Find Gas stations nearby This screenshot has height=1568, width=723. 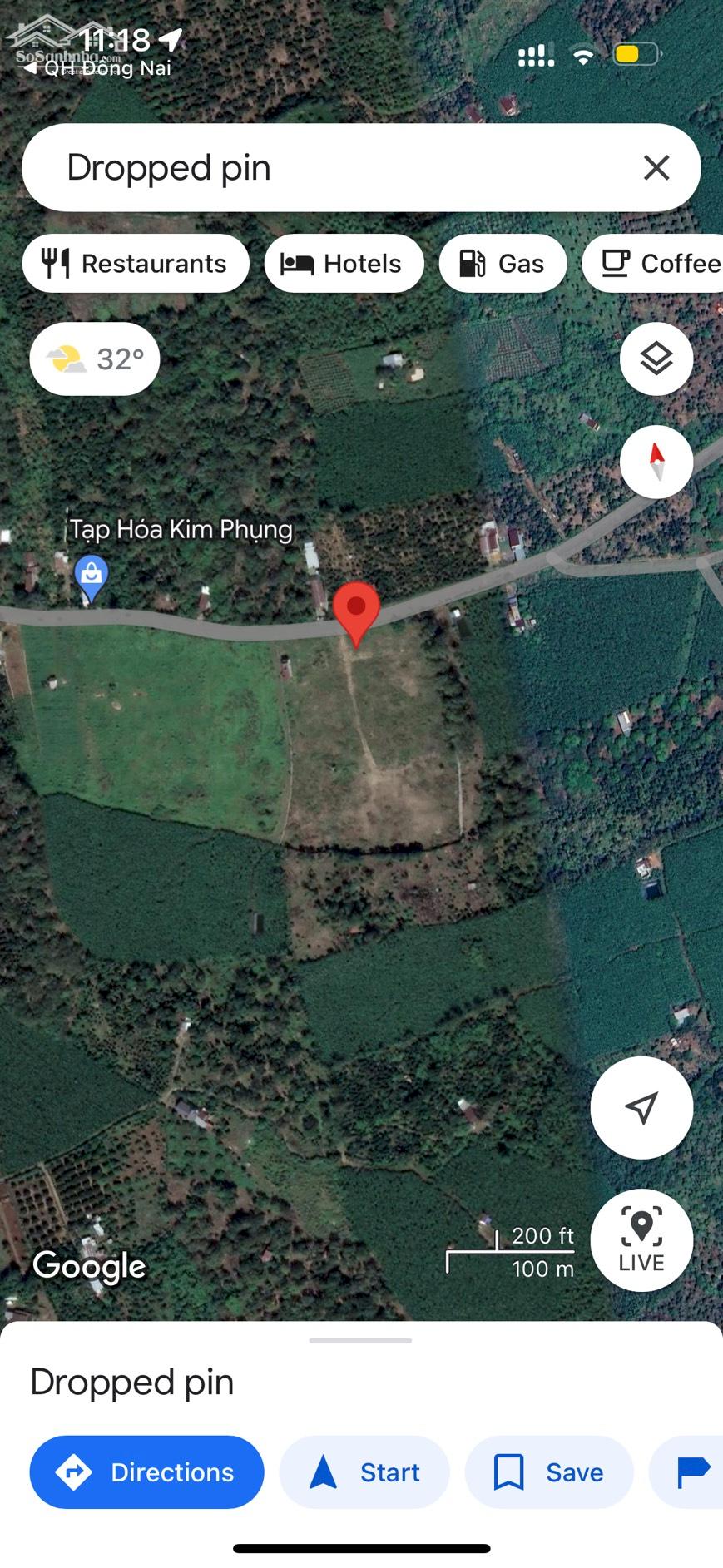pyautogui.click(x=503, y=264)
